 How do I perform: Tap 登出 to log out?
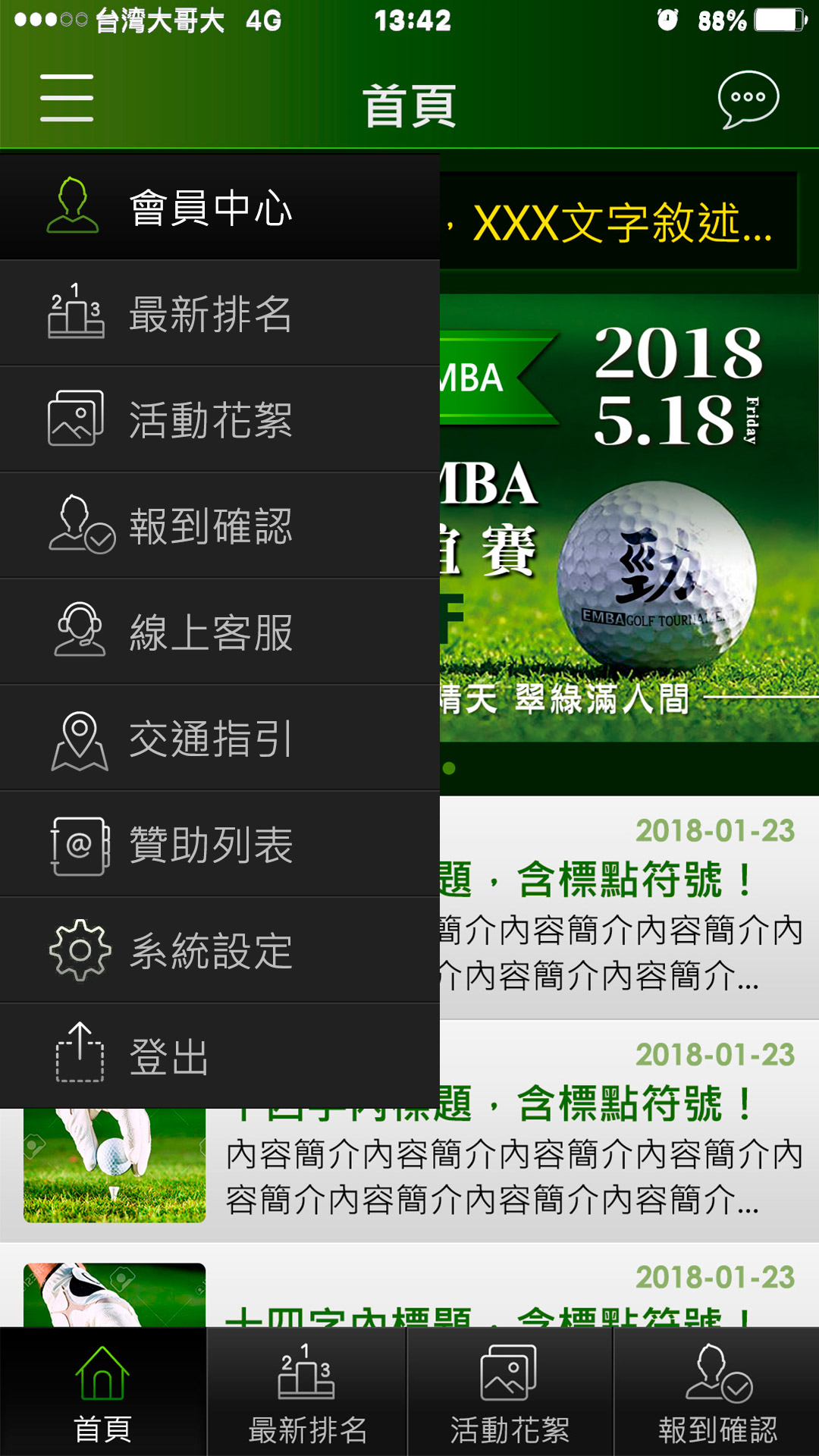[x=220, y=1057]
